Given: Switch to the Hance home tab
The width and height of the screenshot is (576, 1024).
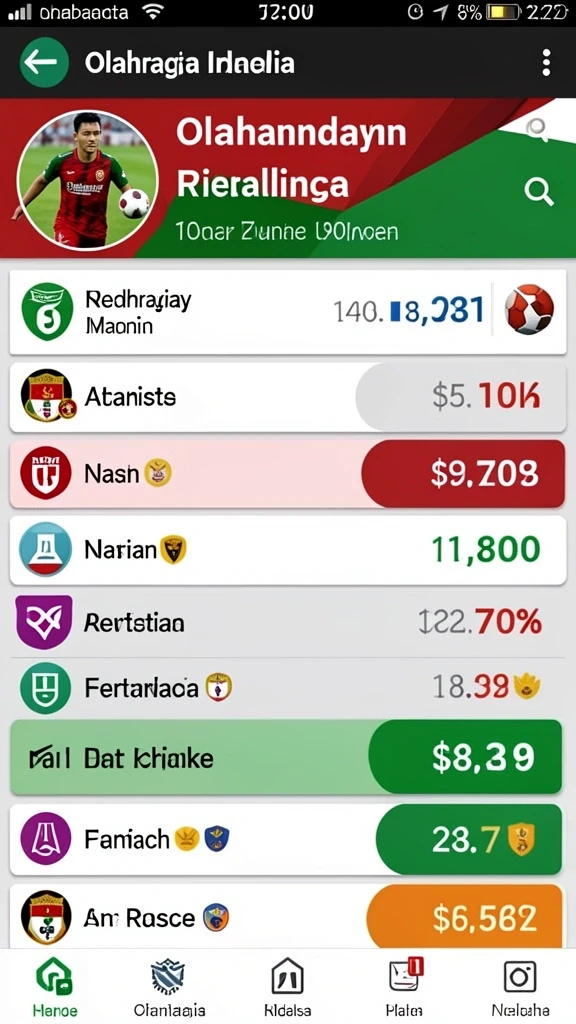Looking at the screenshot, I should (55, 987).
